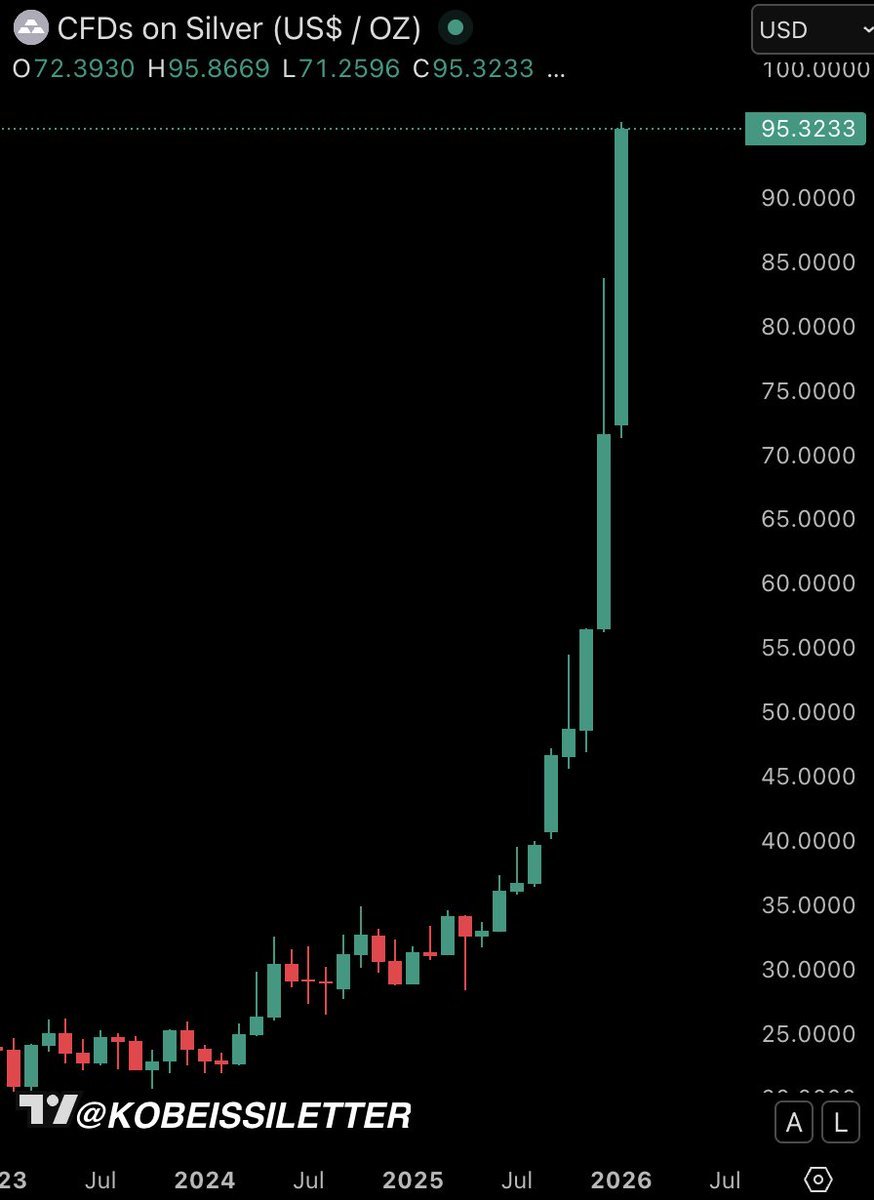Screen dimensions: 874x1200
Task: Toggle log scale with the L button
Action: pyautogui.click(x=840, y=1123)
